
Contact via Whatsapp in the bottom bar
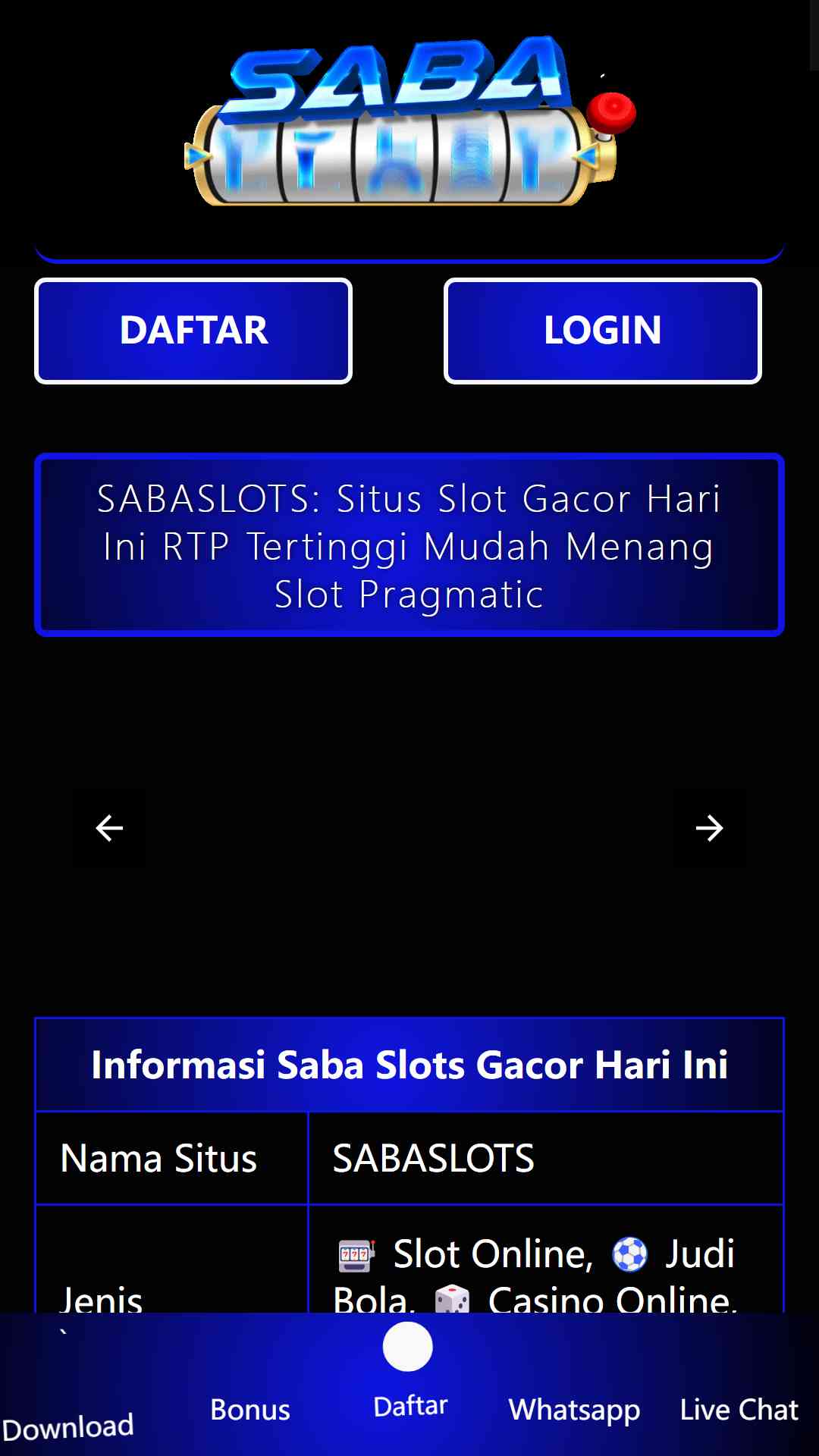[574, 1410]
